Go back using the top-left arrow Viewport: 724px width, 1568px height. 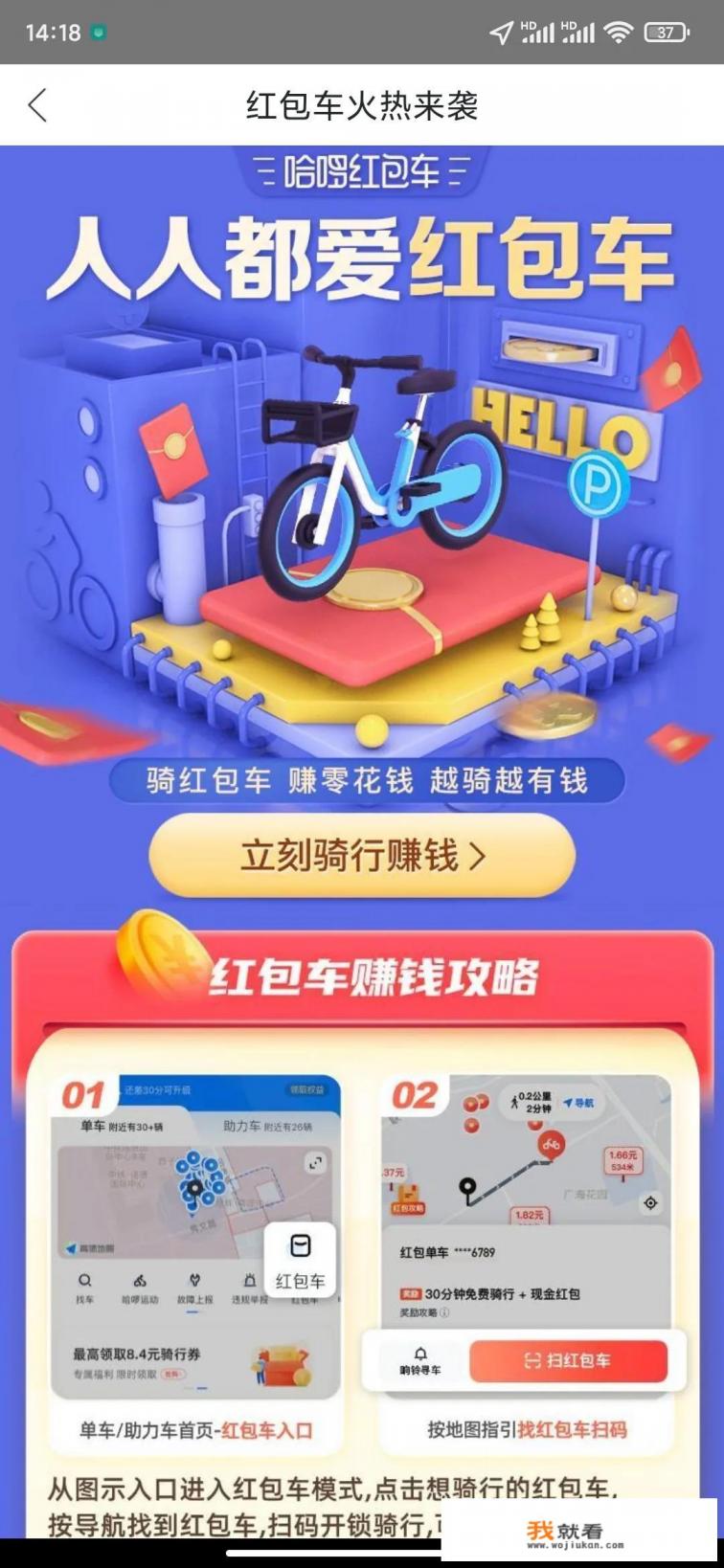38,105
